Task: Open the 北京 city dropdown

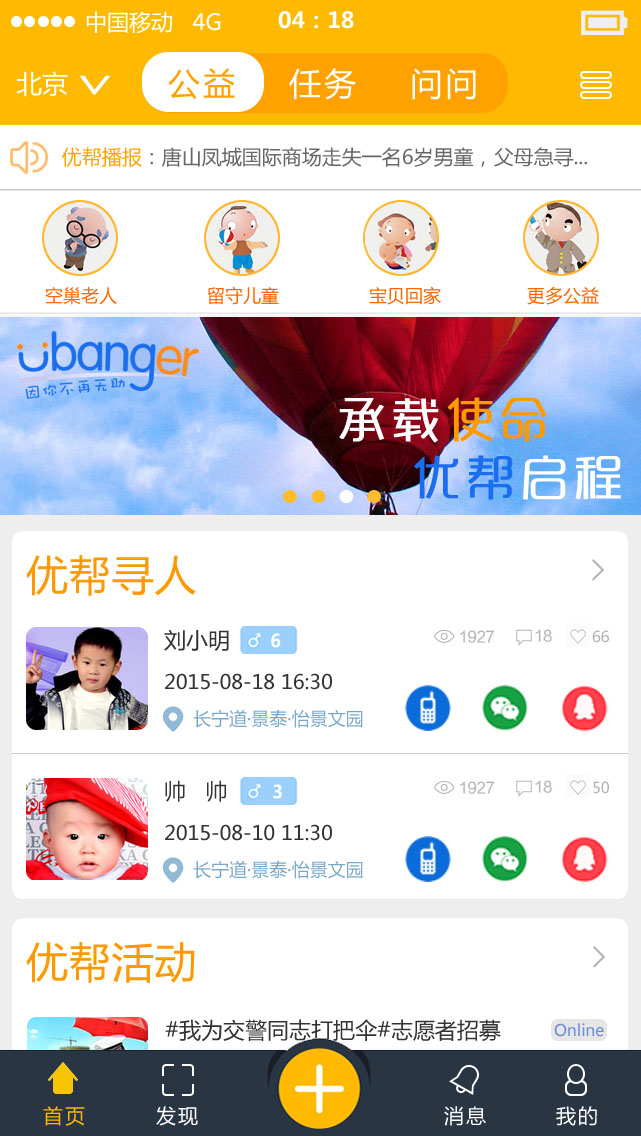Action: click(x=62, y=84)
